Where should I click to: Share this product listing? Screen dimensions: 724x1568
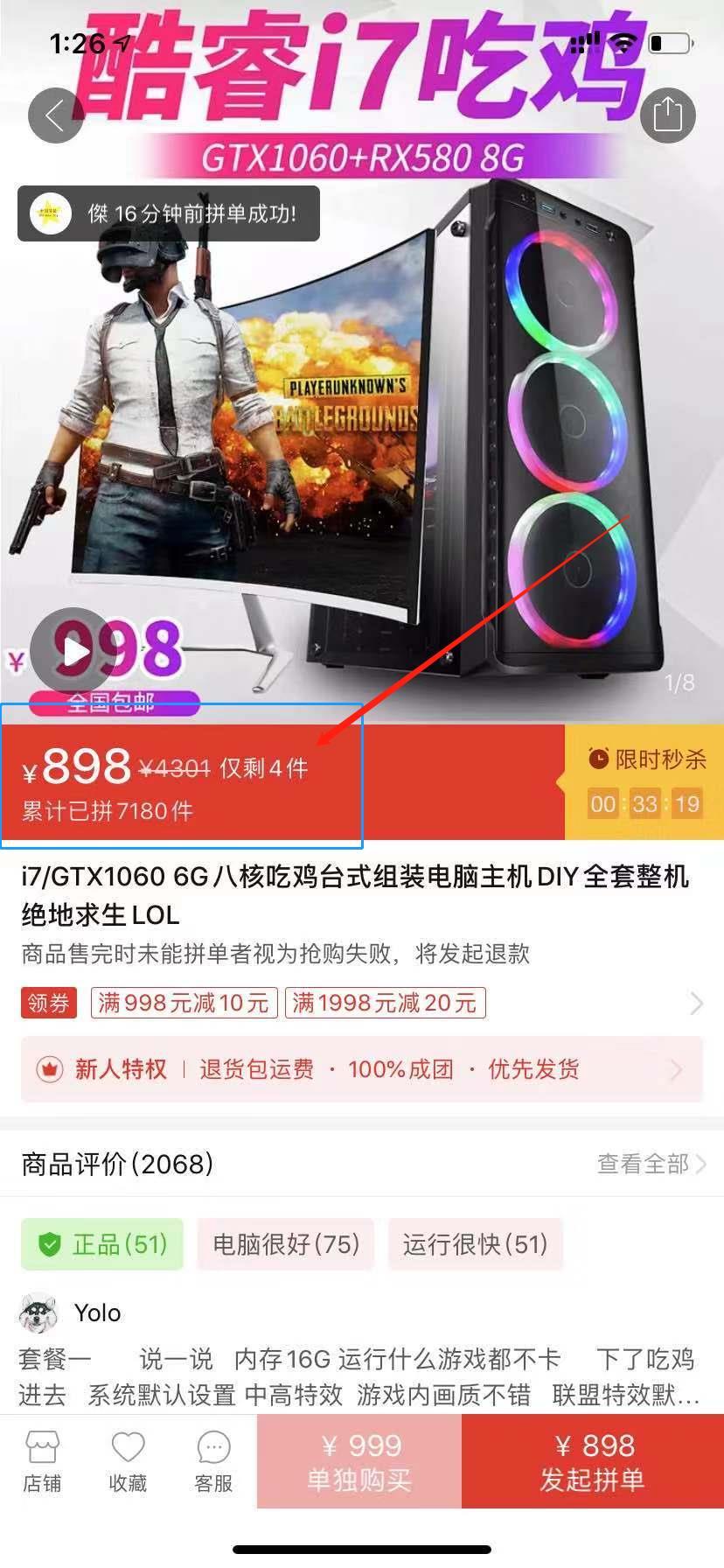tap(667, 115)
